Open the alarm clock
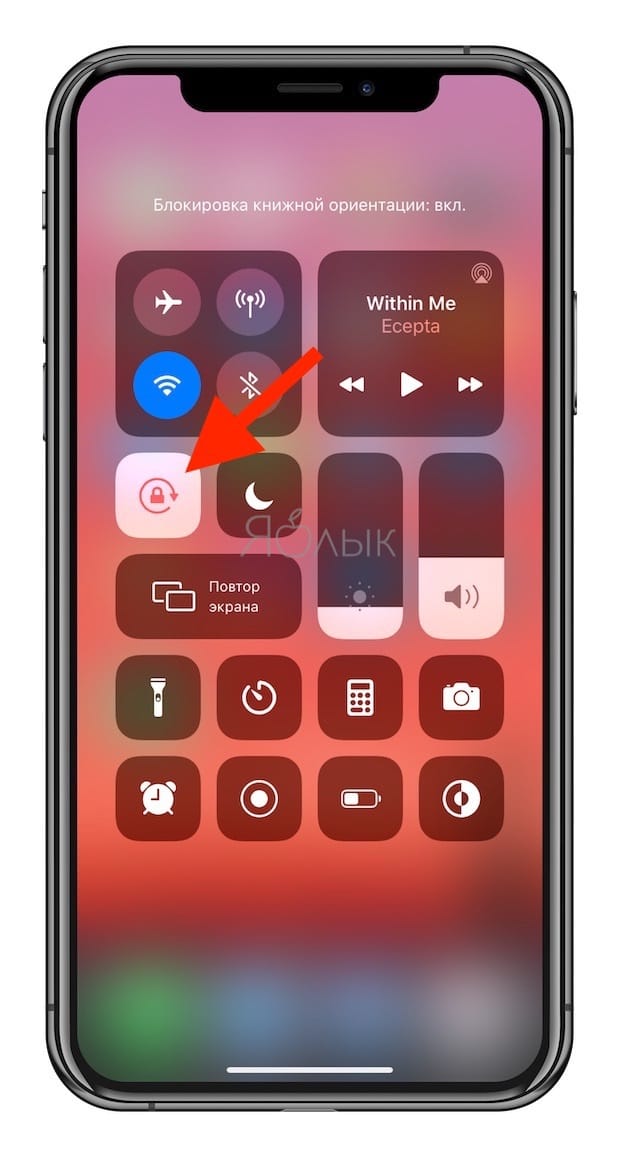Image resolution: width=620 pixels, height=1157 pixels. [x=158, y=798]
